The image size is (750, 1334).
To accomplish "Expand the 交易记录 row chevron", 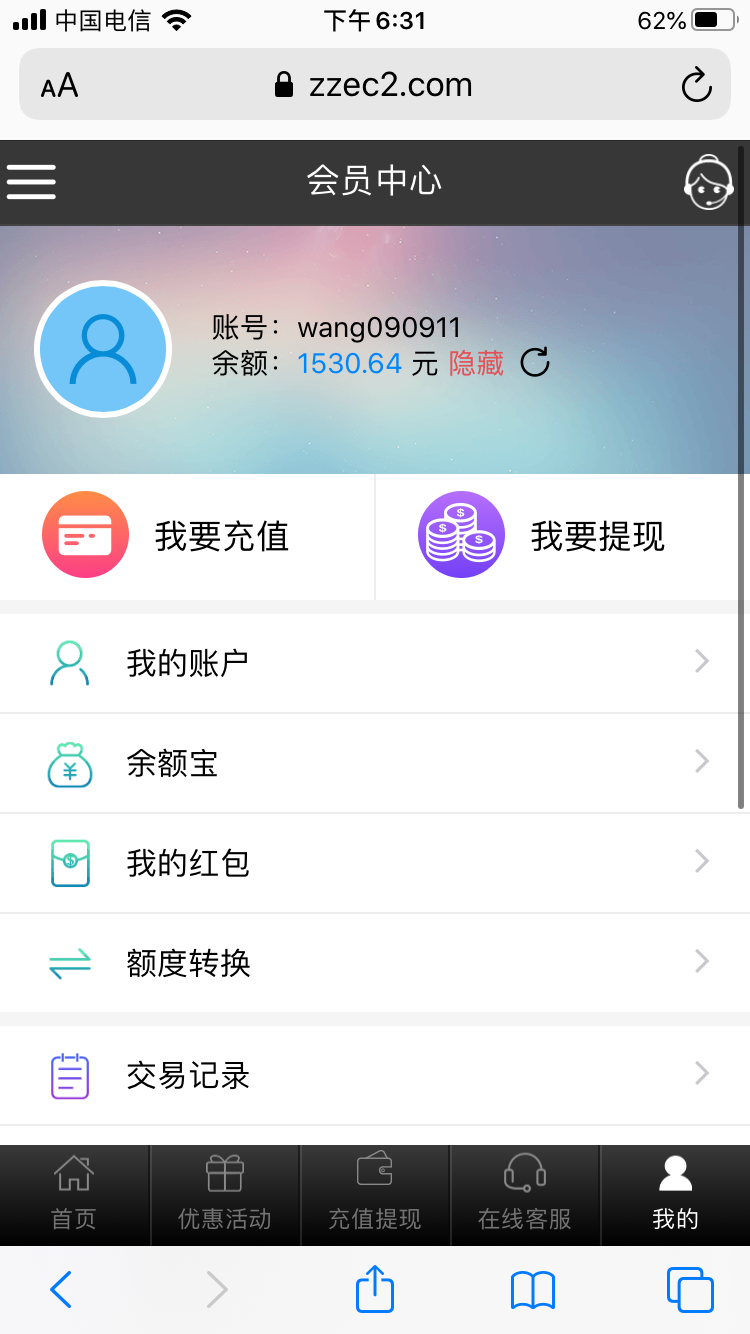I will click(x=702, y=1074).
